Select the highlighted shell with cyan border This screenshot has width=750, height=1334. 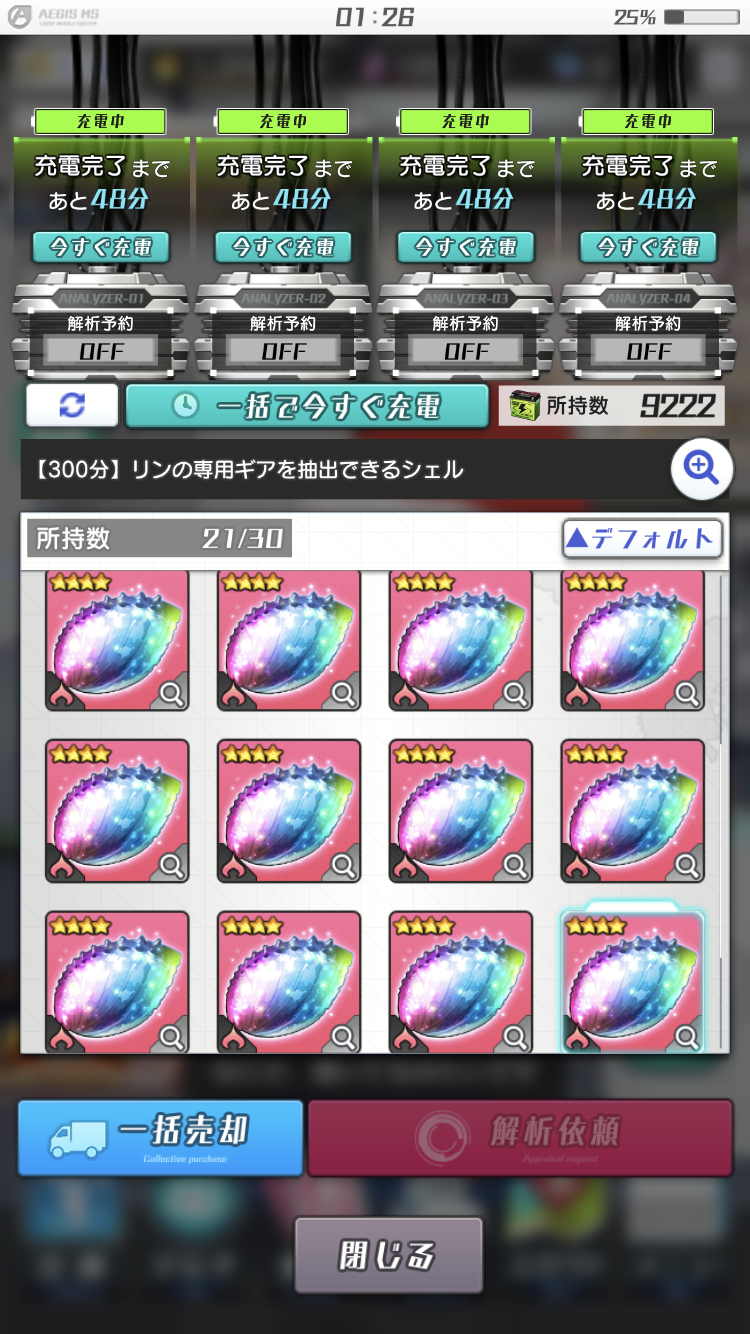click(x=632, y=980)
